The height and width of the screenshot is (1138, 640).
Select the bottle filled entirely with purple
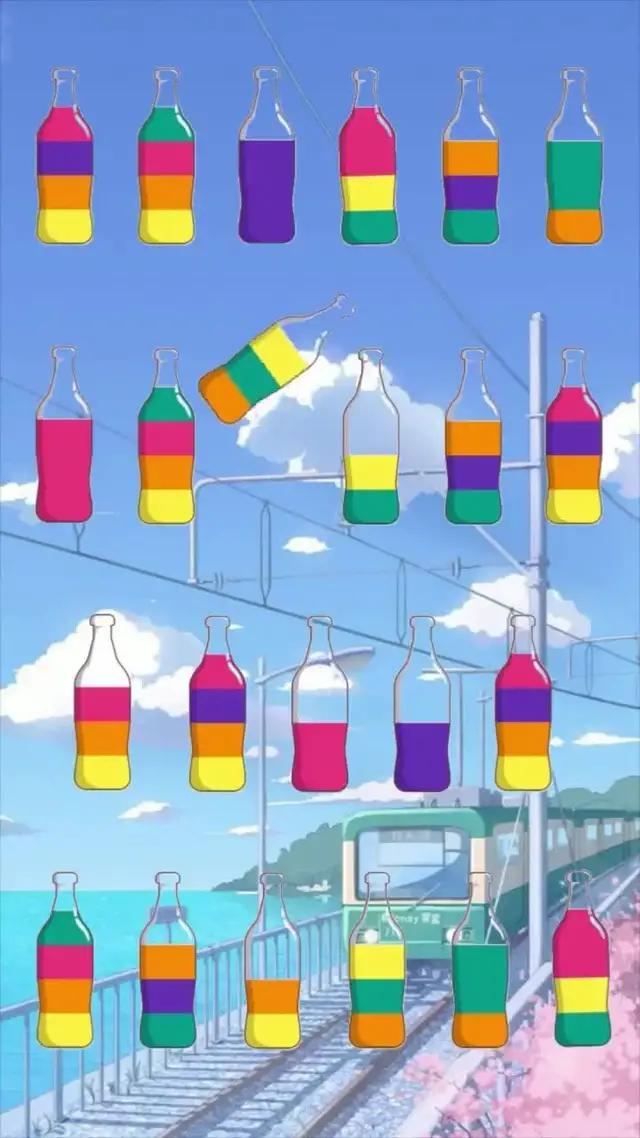tap(267, 180)
